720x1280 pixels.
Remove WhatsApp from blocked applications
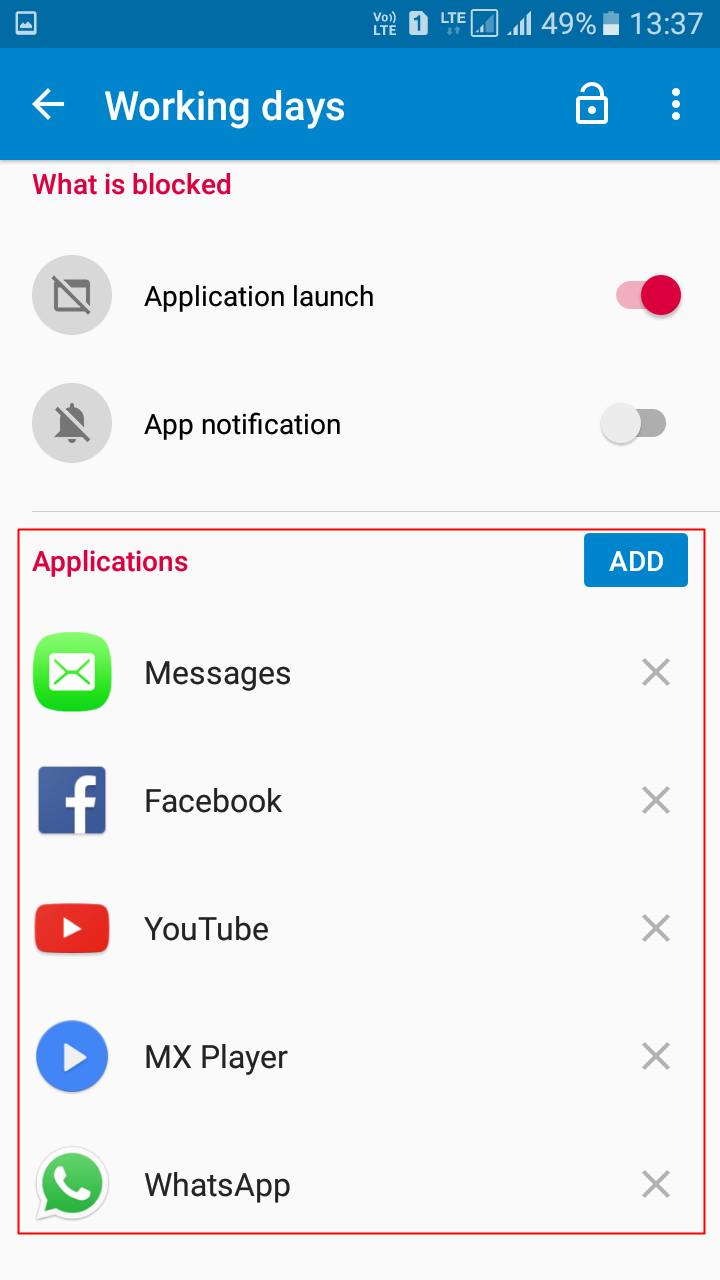click(x=656, y=1185)
